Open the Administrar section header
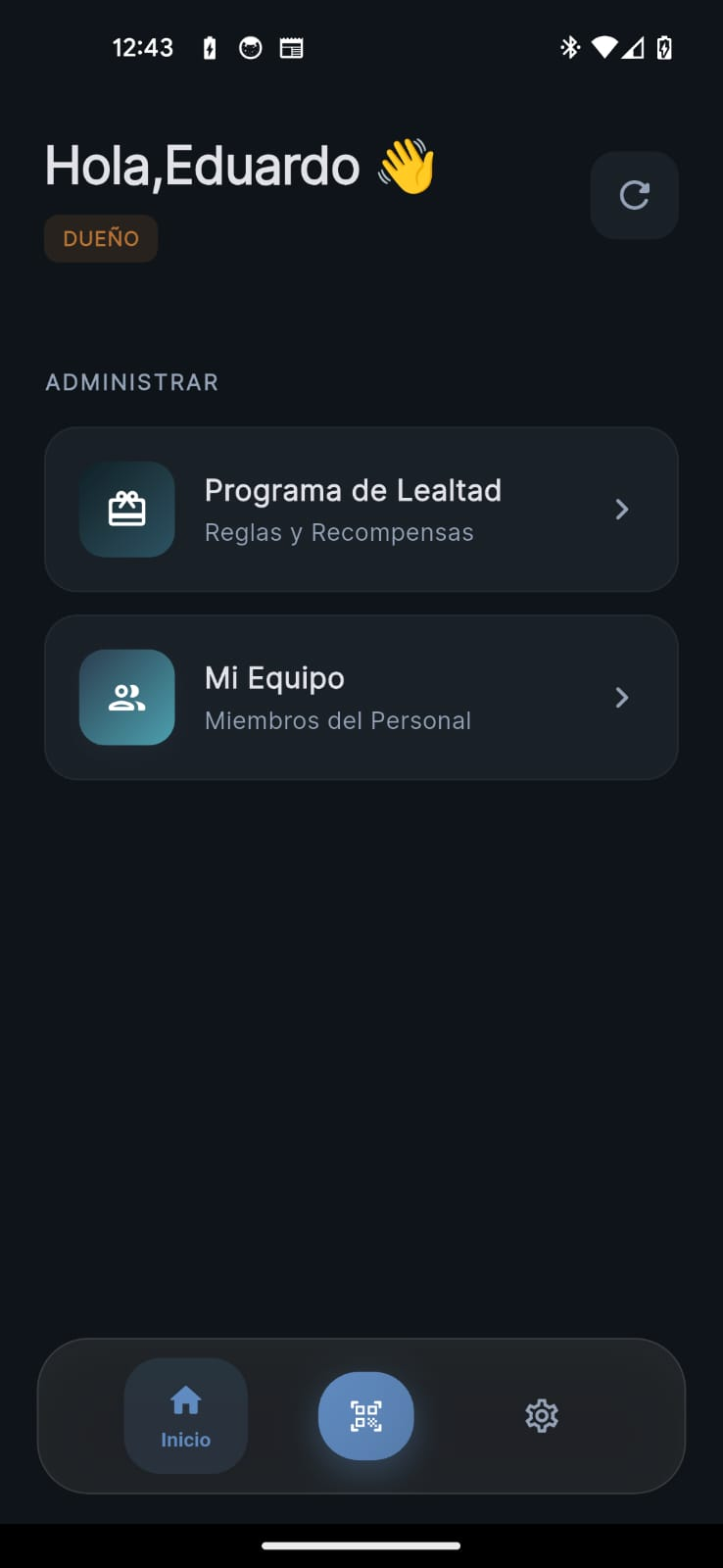Viewport: 723px width, 1568px height. pyautogui.click(x=131, y=381)
